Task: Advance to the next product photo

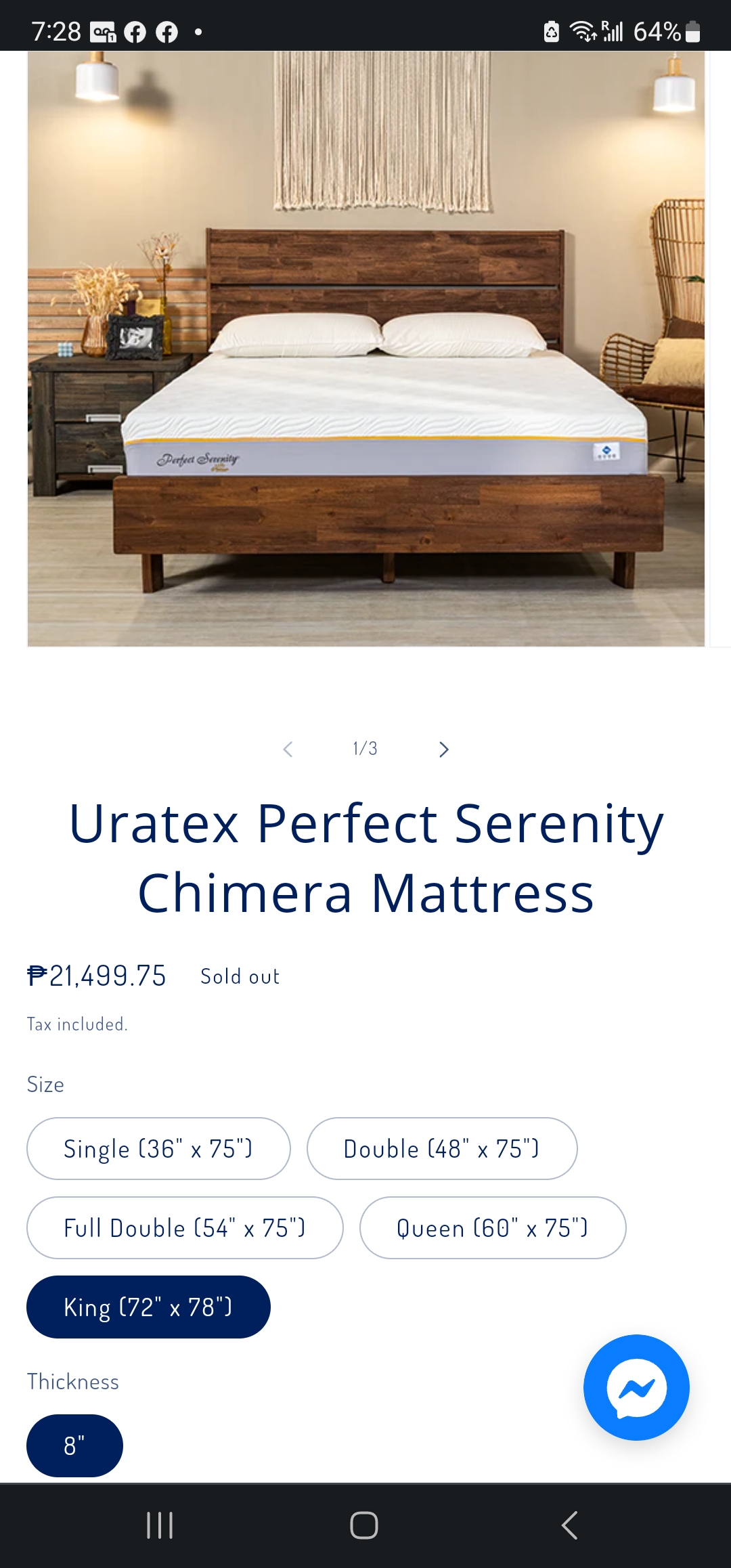Action: 443,749
